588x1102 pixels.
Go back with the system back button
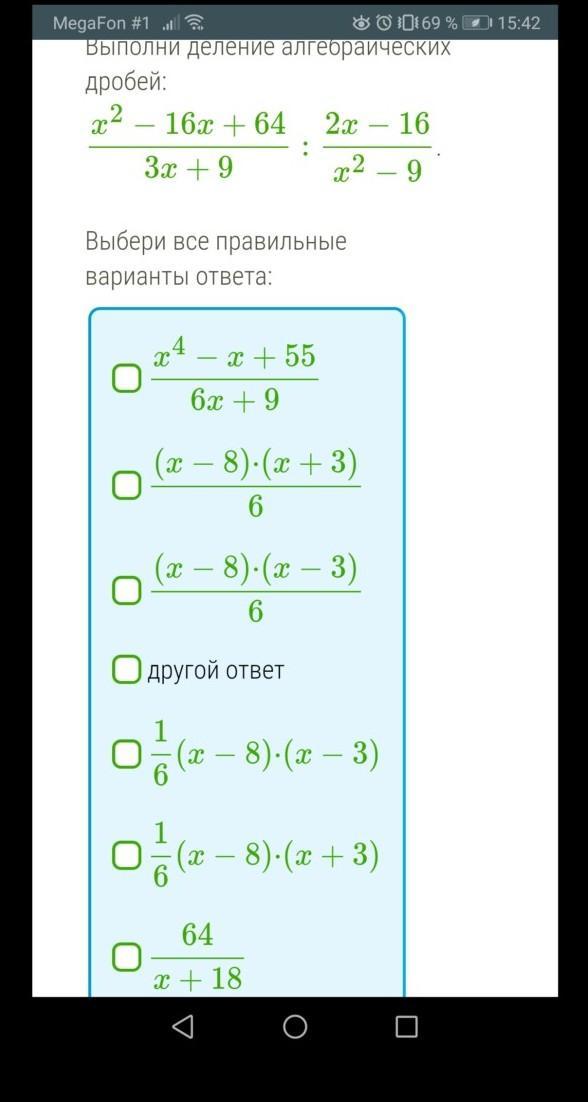(x=183, y=1027)
